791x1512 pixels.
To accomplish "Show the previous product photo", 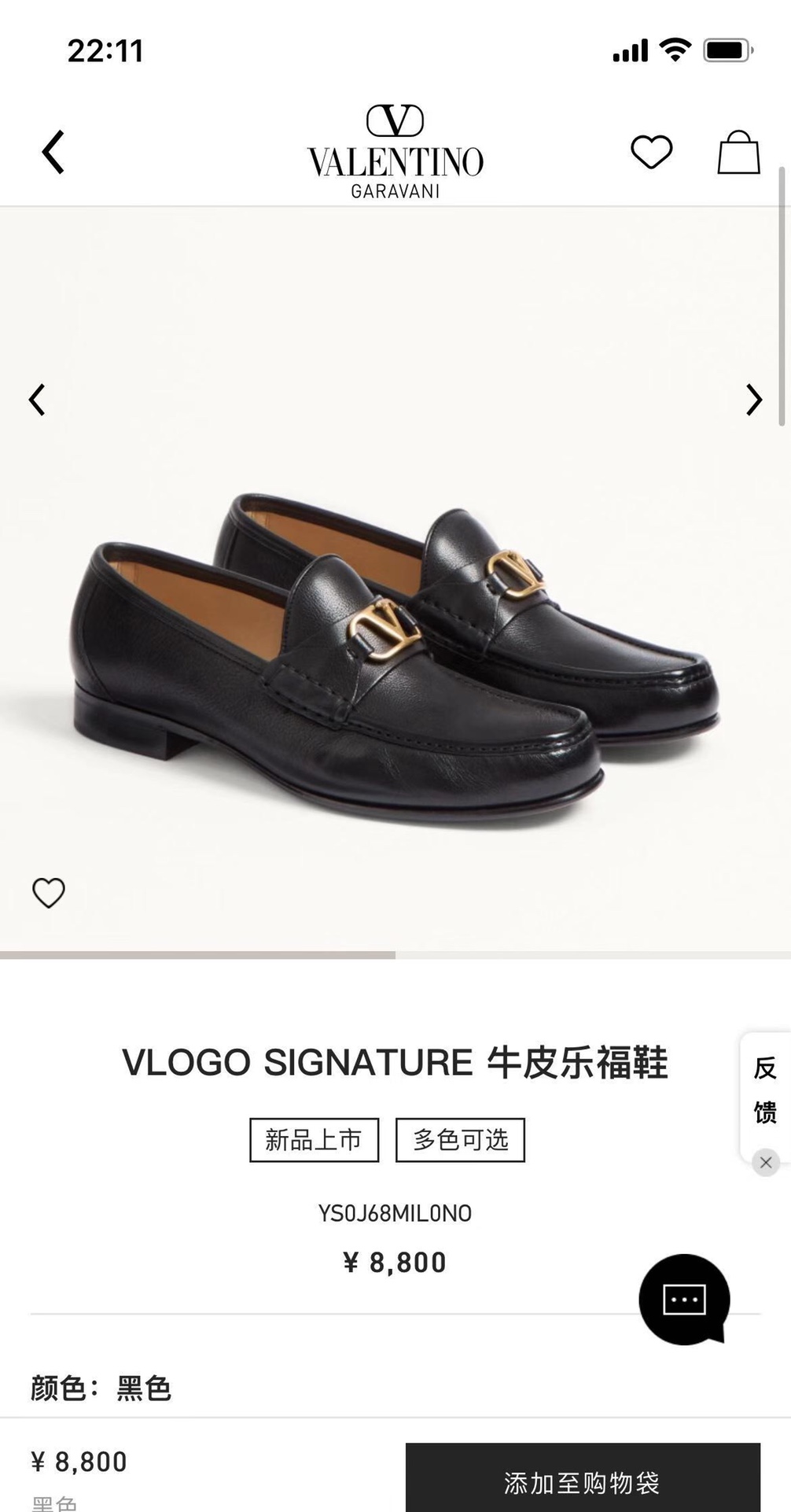I will pos(37,400).
